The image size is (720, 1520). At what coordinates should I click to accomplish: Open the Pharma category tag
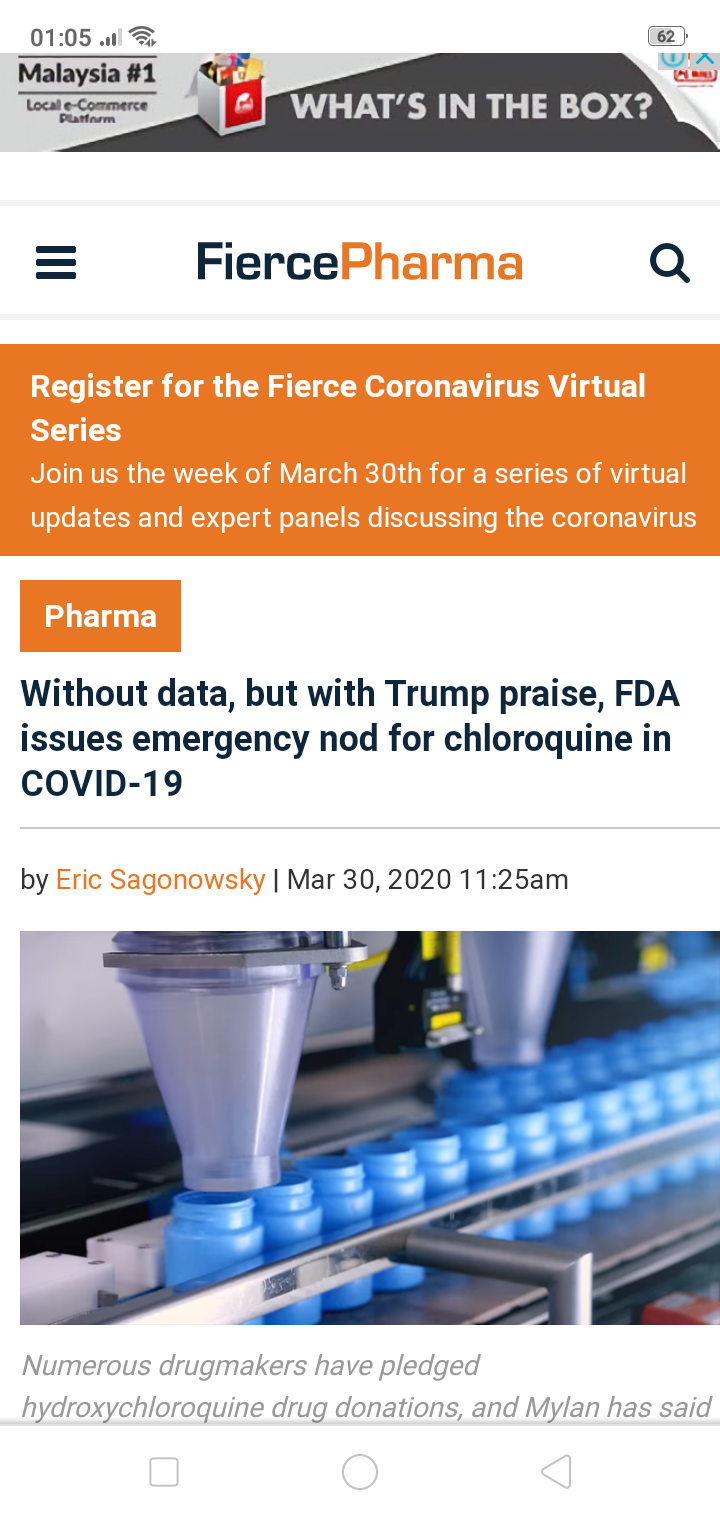point(100,616)
